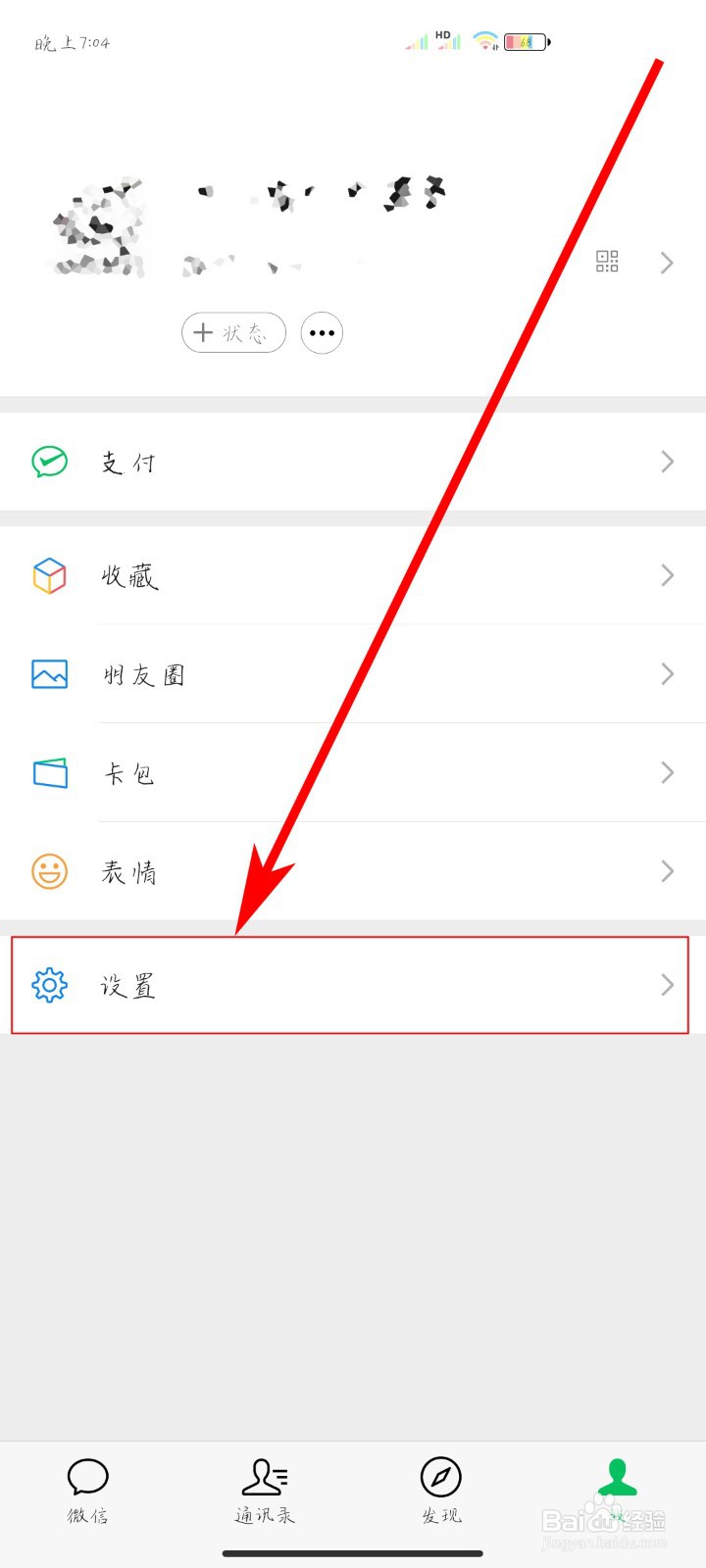Expand the 收藏 row arrow

[x=668, y=576]
